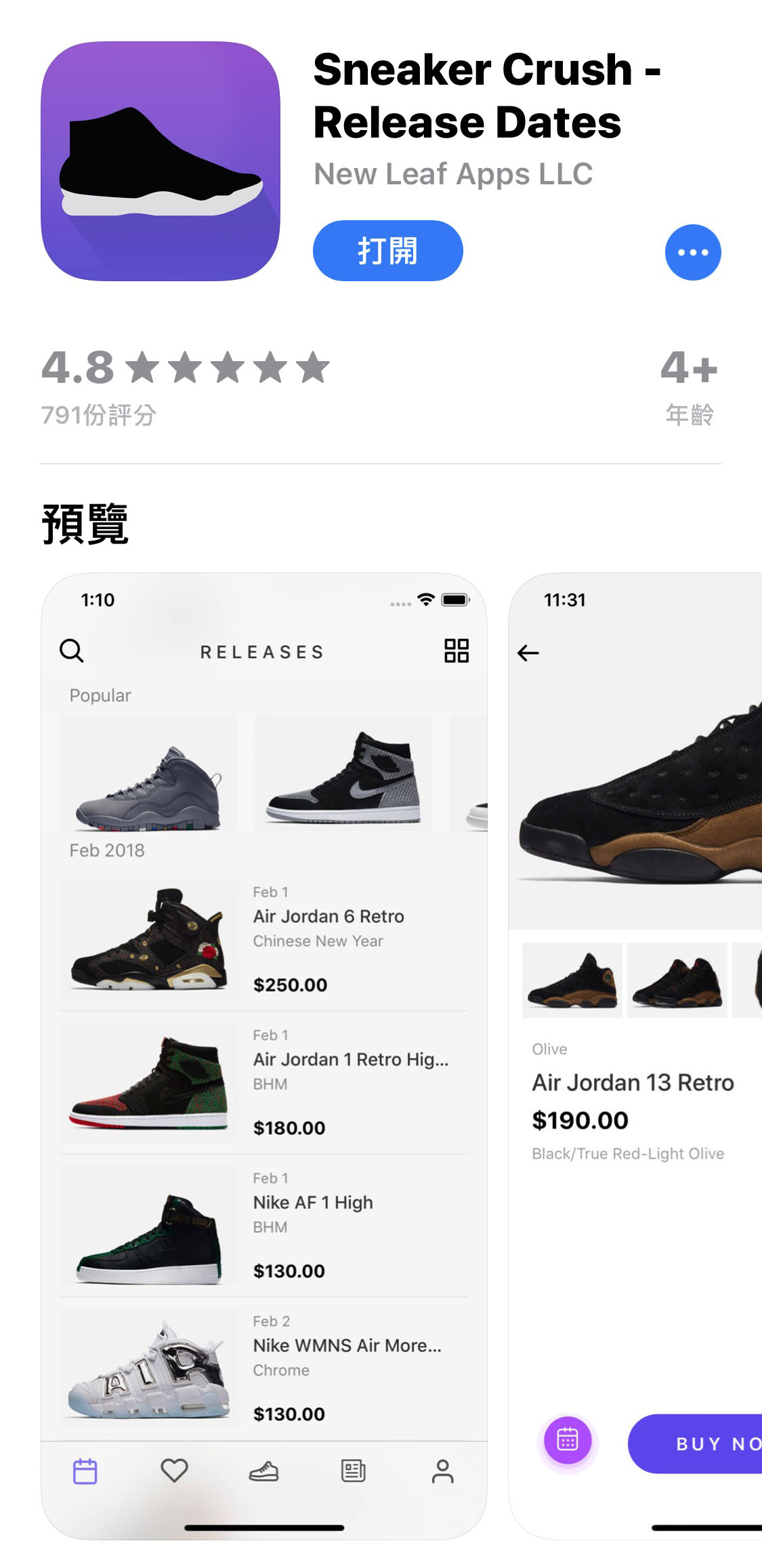View the first preview screenshot showing Releases
The height and width of the screenshot is (1568, 762).
coord(264,1056)
